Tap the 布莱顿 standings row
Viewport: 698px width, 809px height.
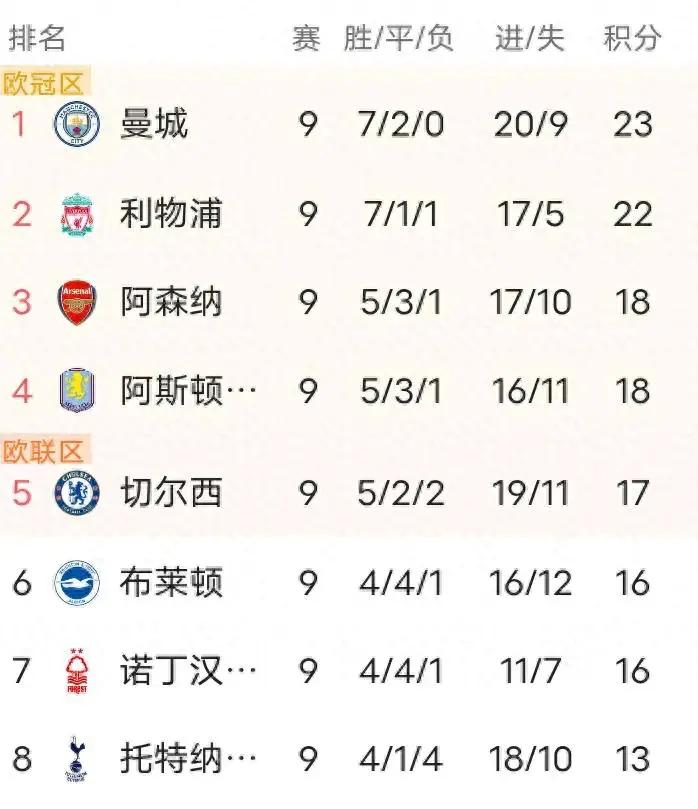(170, 582)
